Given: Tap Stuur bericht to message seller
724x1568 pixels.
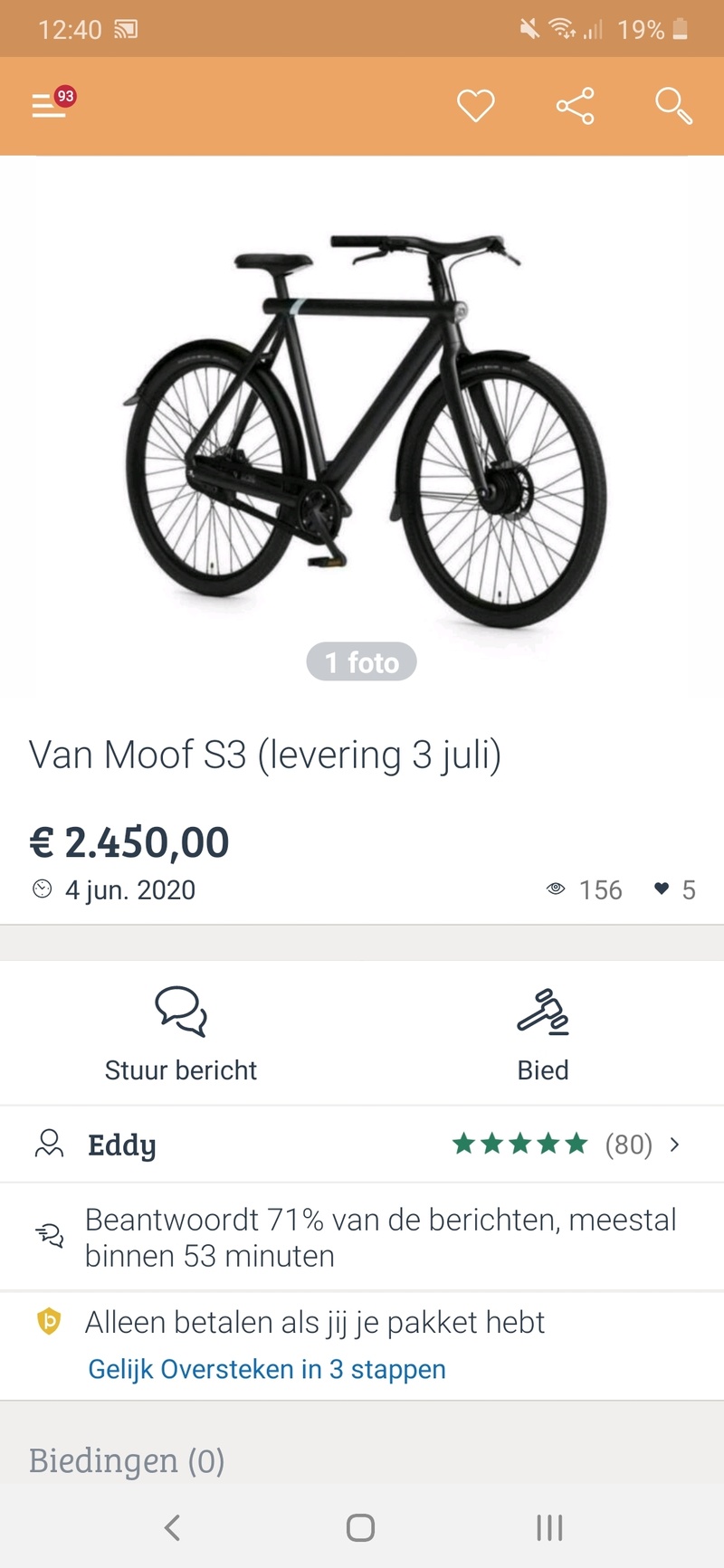Looking at the screenshot, I should 181,1033.
